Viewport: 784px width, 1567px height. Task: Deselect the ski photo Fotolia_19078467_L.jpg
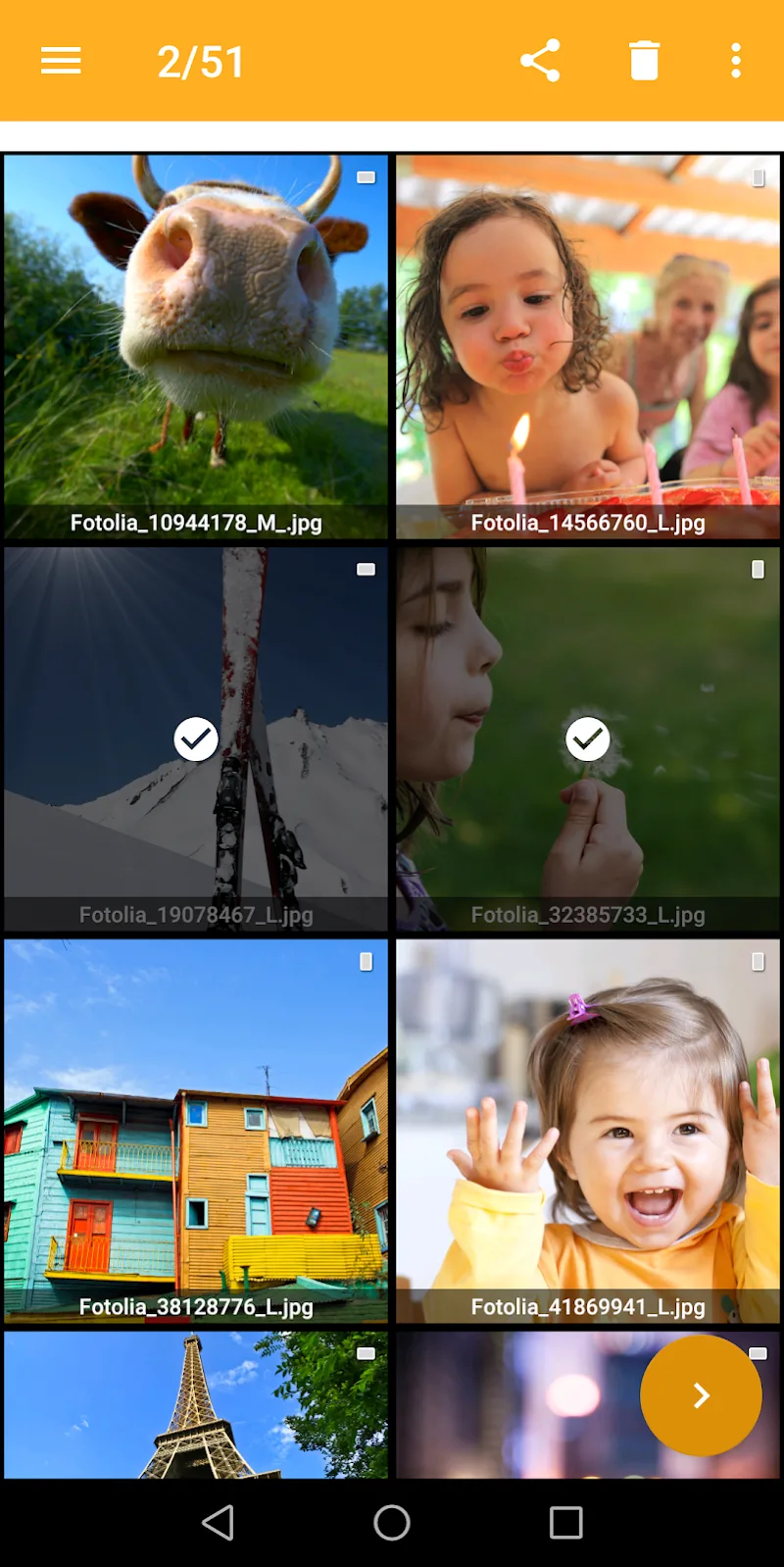(196, 738)
